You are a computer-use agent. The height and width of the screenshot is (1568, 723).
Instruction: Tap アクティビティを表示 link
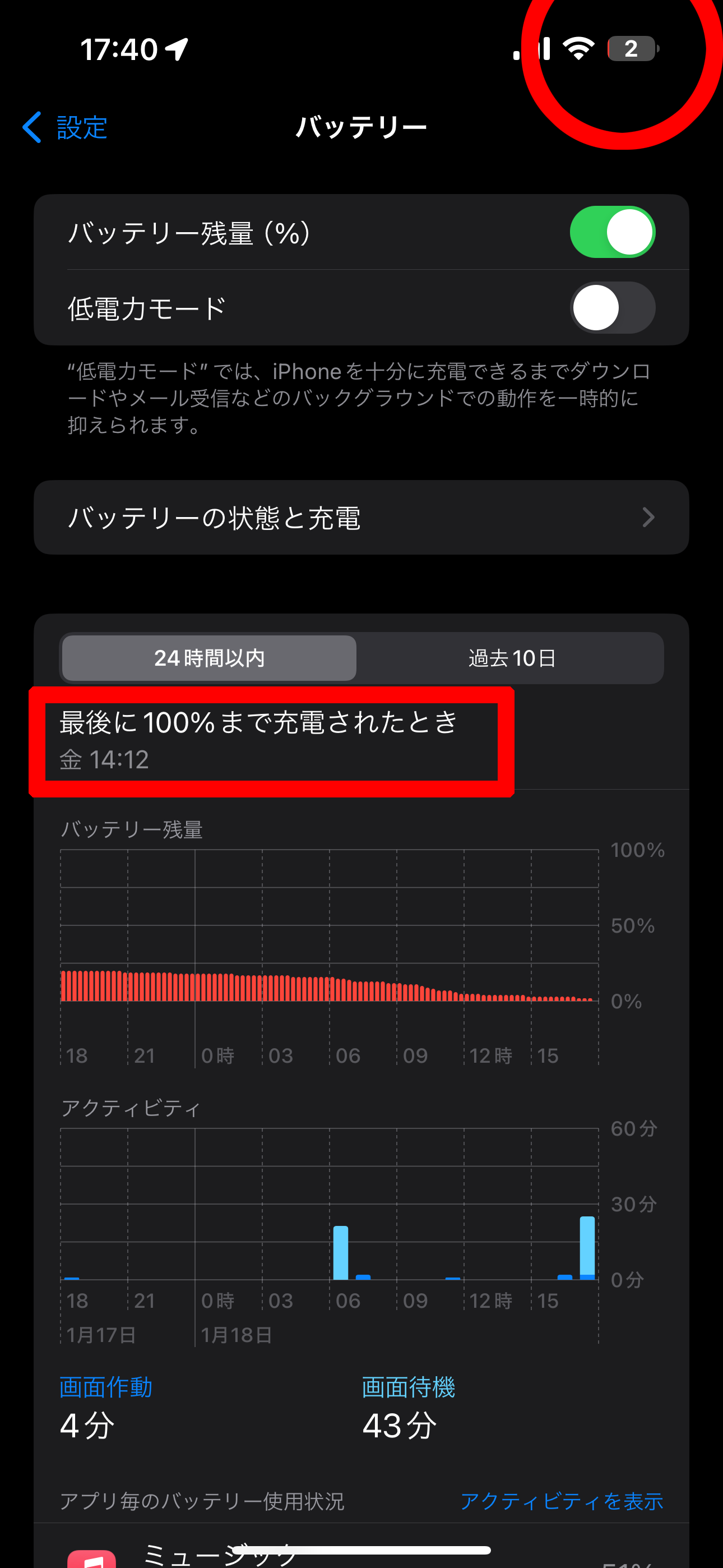(561, 1501)
